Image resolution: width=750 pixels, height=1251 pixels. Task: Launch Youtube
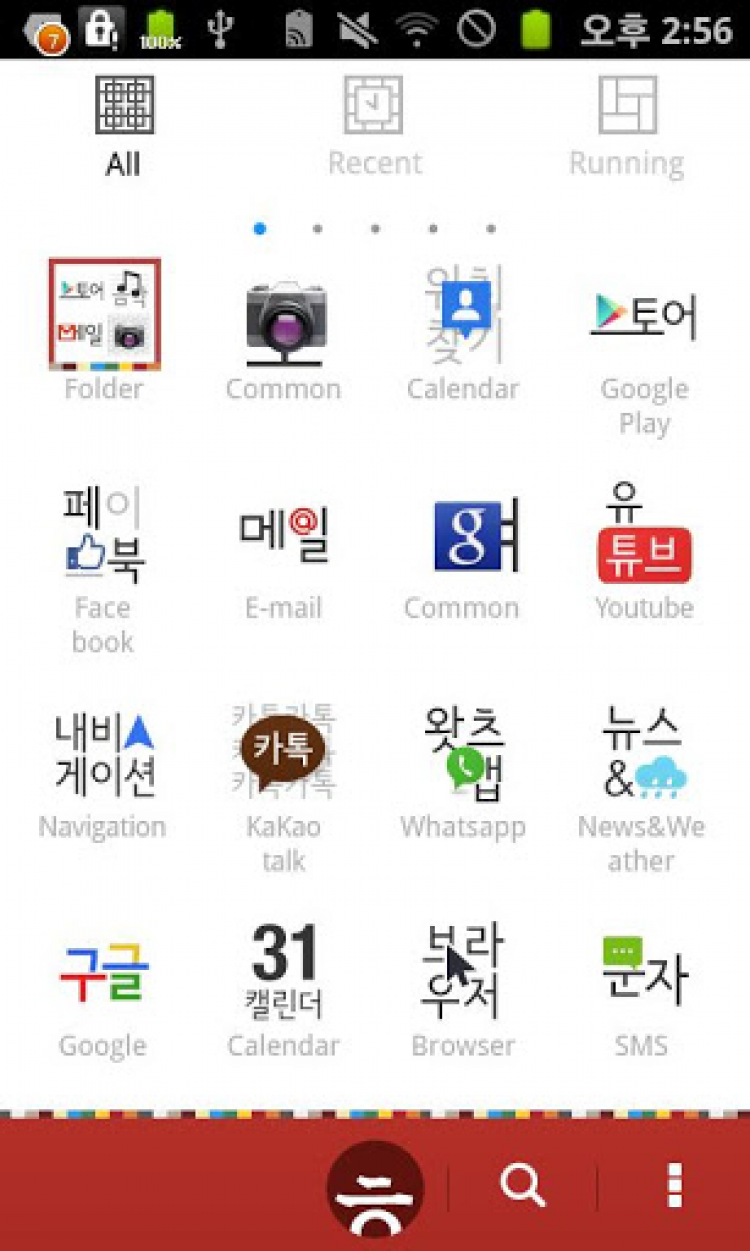click(x=643, y=535)
